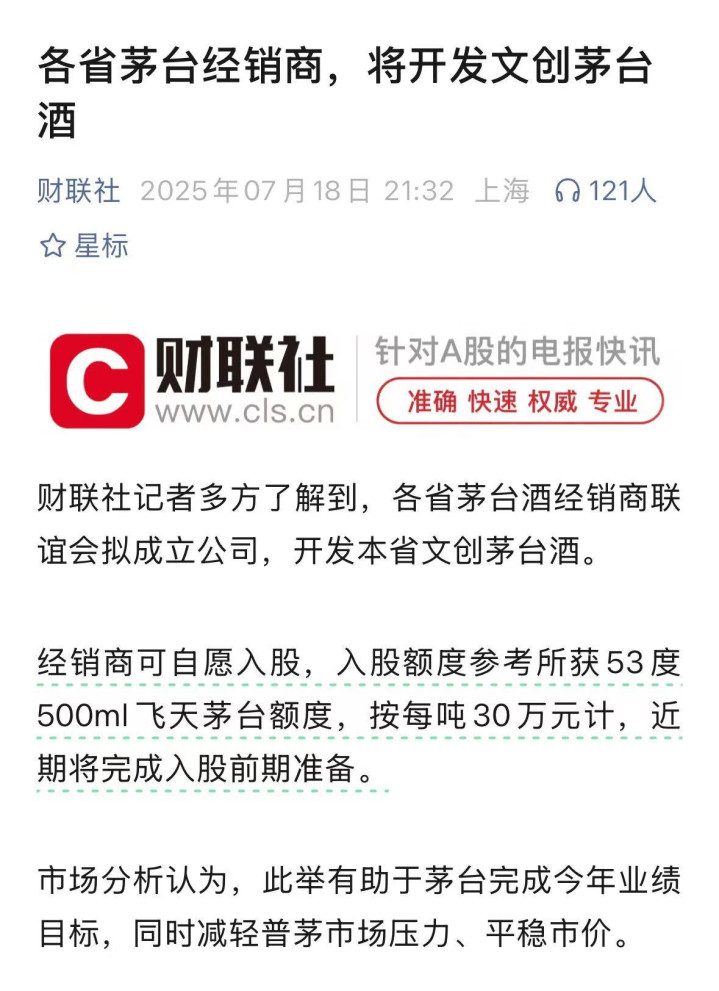Open the 财联社 banner image
The image size is (719, 991).
[359, 380]
